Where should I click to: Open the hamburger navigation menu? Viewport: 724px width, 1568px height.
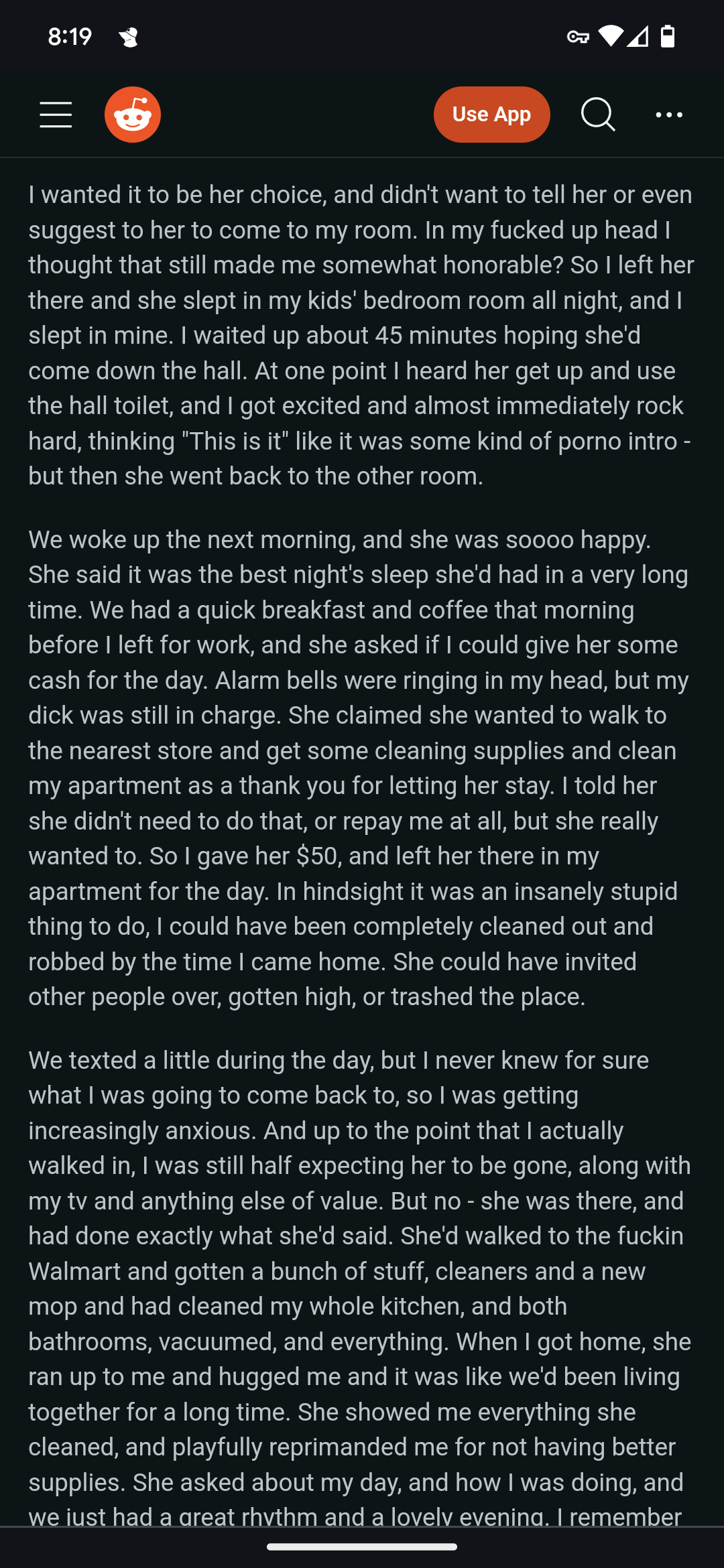point(56,115)
